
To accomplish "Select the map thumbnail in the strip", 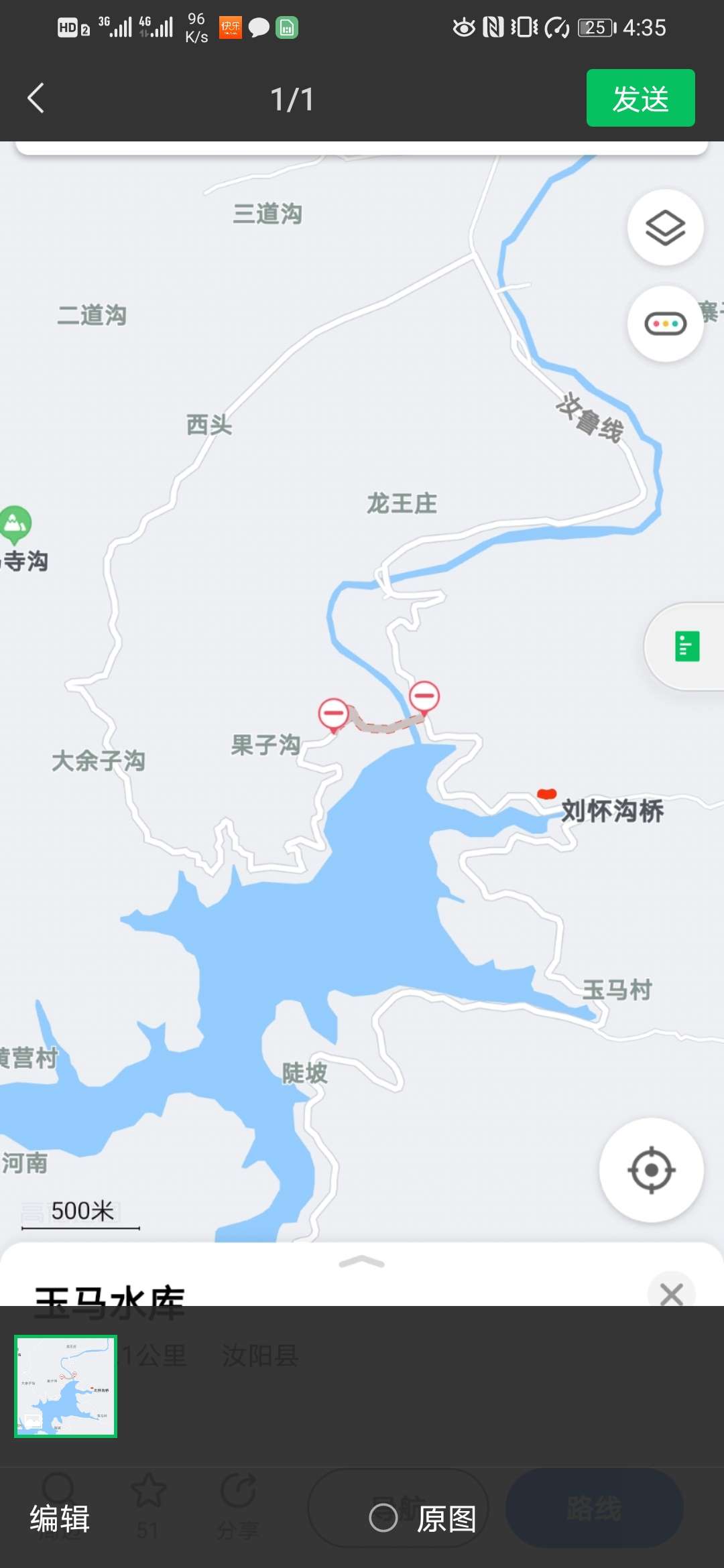I will tap(66, 1386).
